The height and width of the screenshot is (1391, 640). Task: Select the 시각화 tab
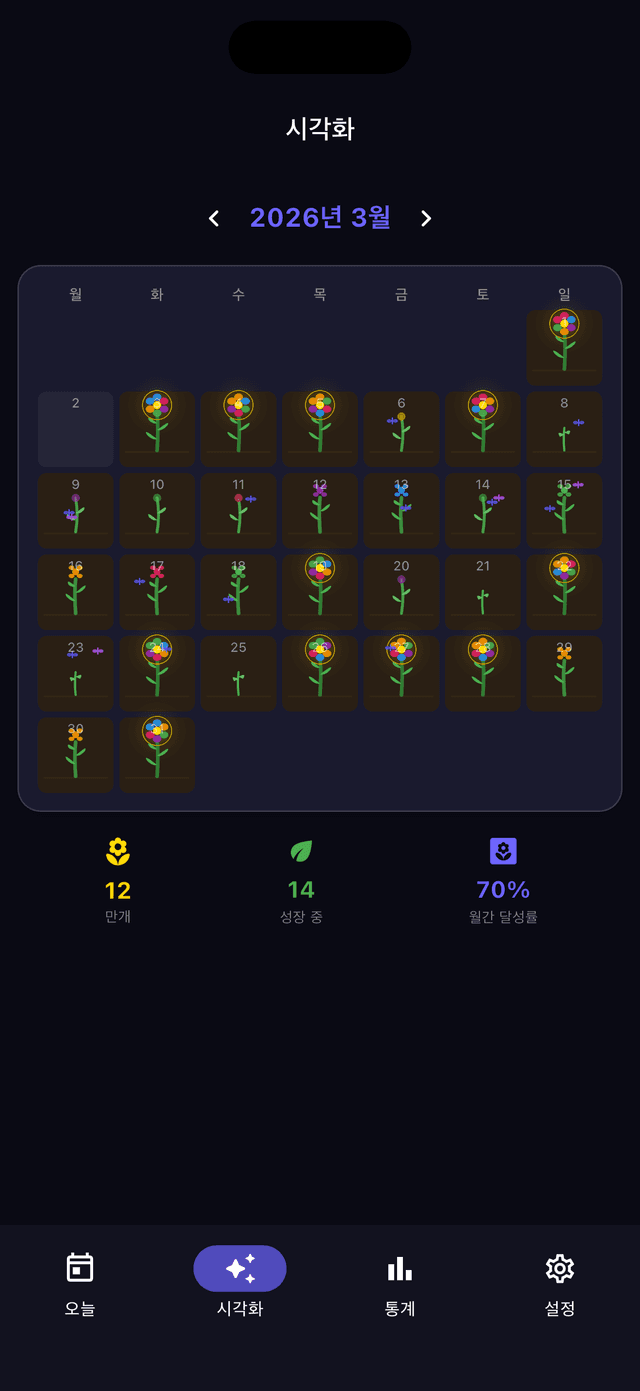click(x=240, y=1283)
